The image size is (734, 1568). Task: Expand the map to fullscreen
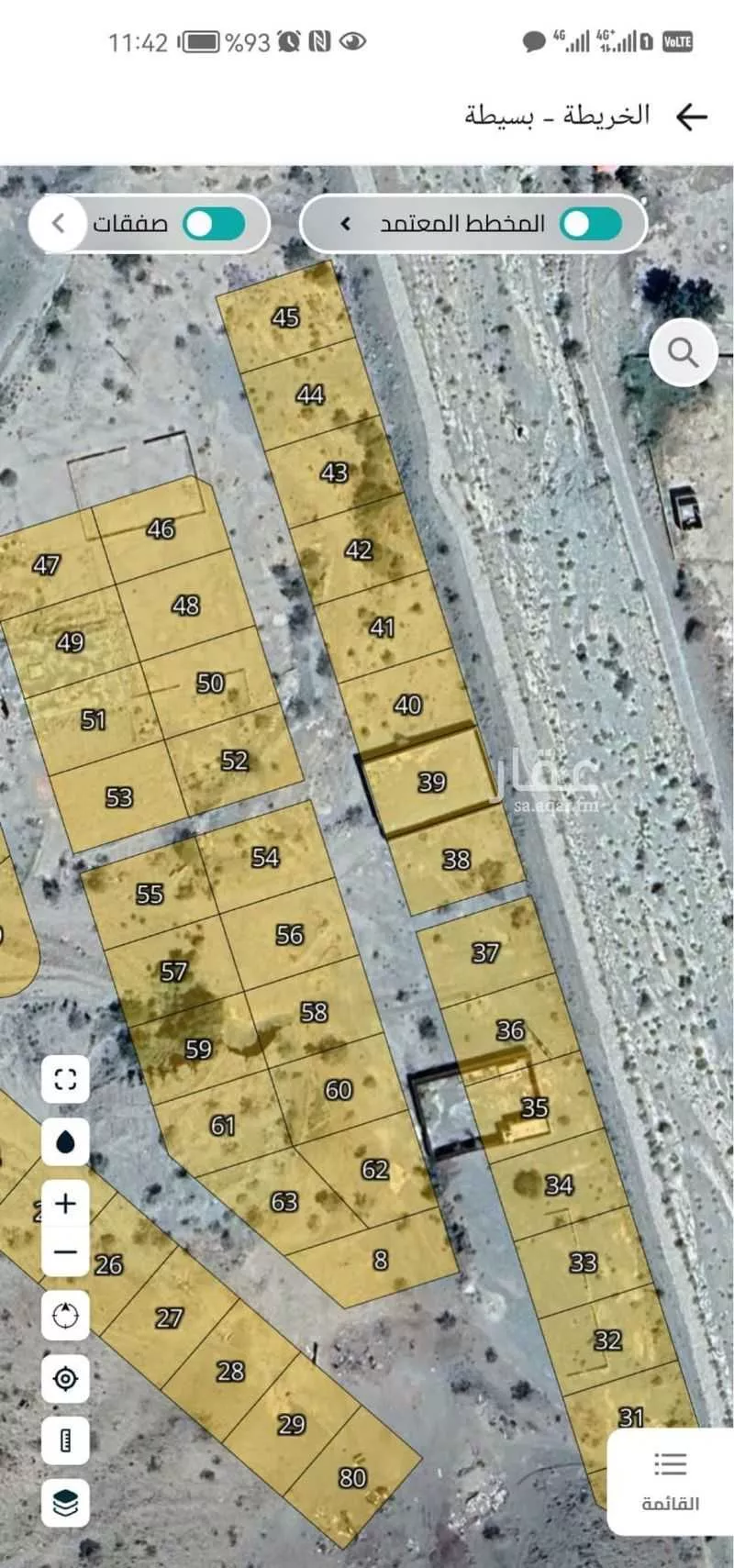coord(65,1078)
